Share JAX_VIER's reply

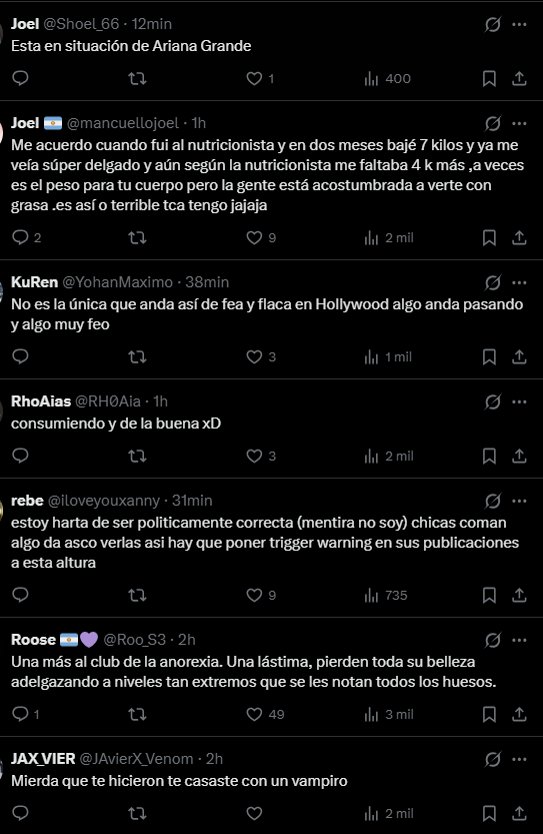519,813
